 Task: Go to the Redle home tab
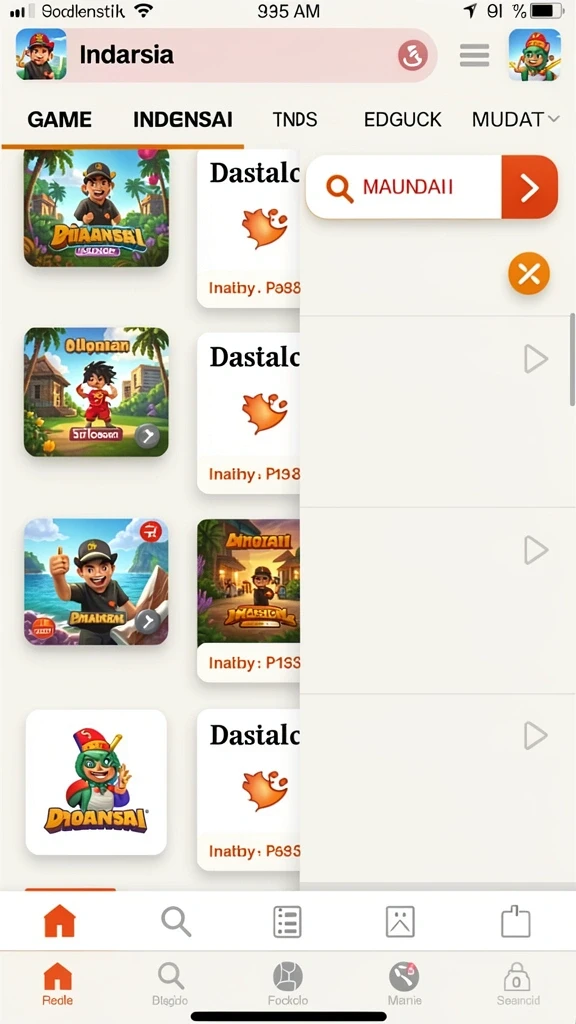(57, 985)
